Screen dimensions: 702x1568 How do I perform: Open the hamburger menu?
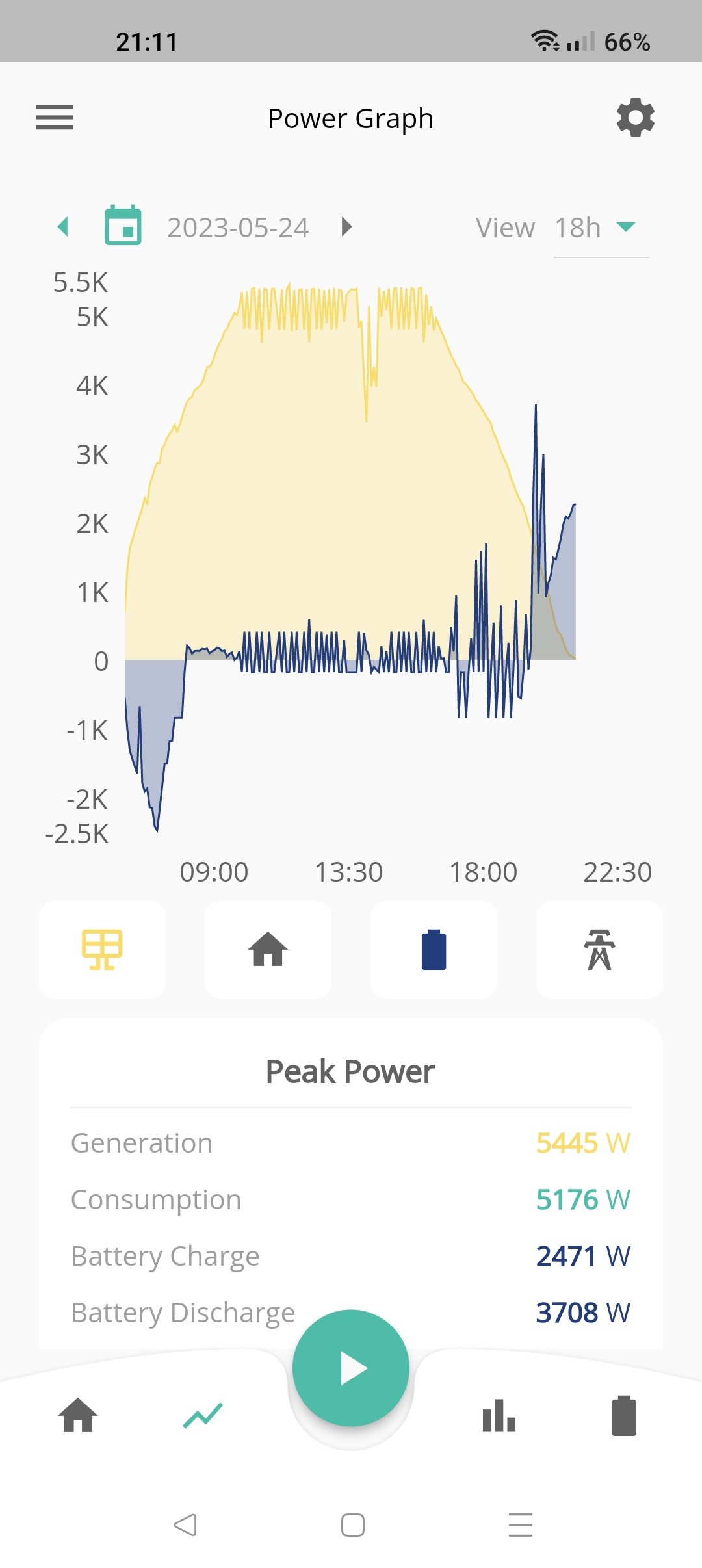[x=55, y=118]
